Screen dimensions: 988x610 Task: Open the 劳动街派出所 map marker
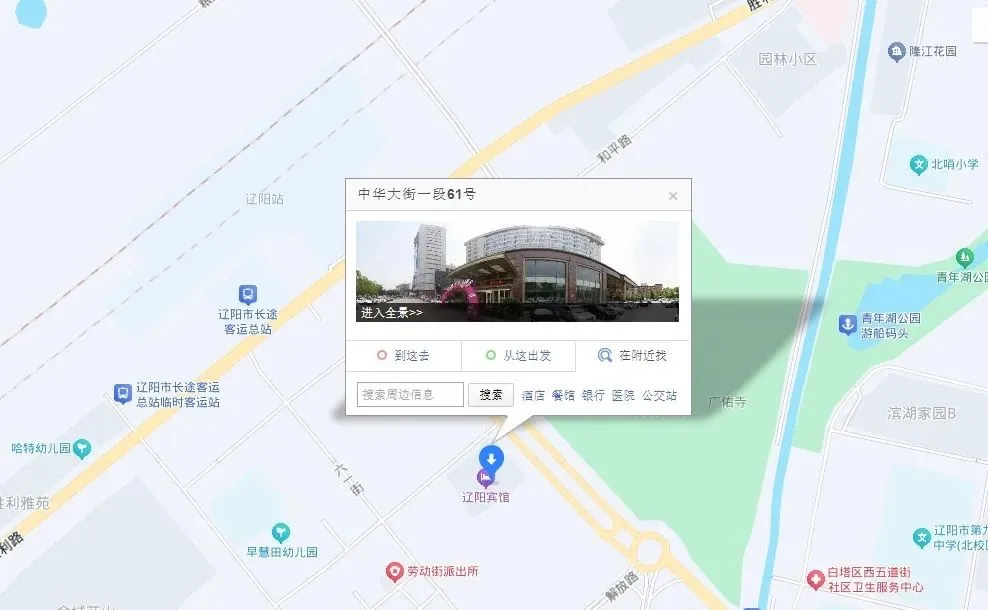[395, 572]
